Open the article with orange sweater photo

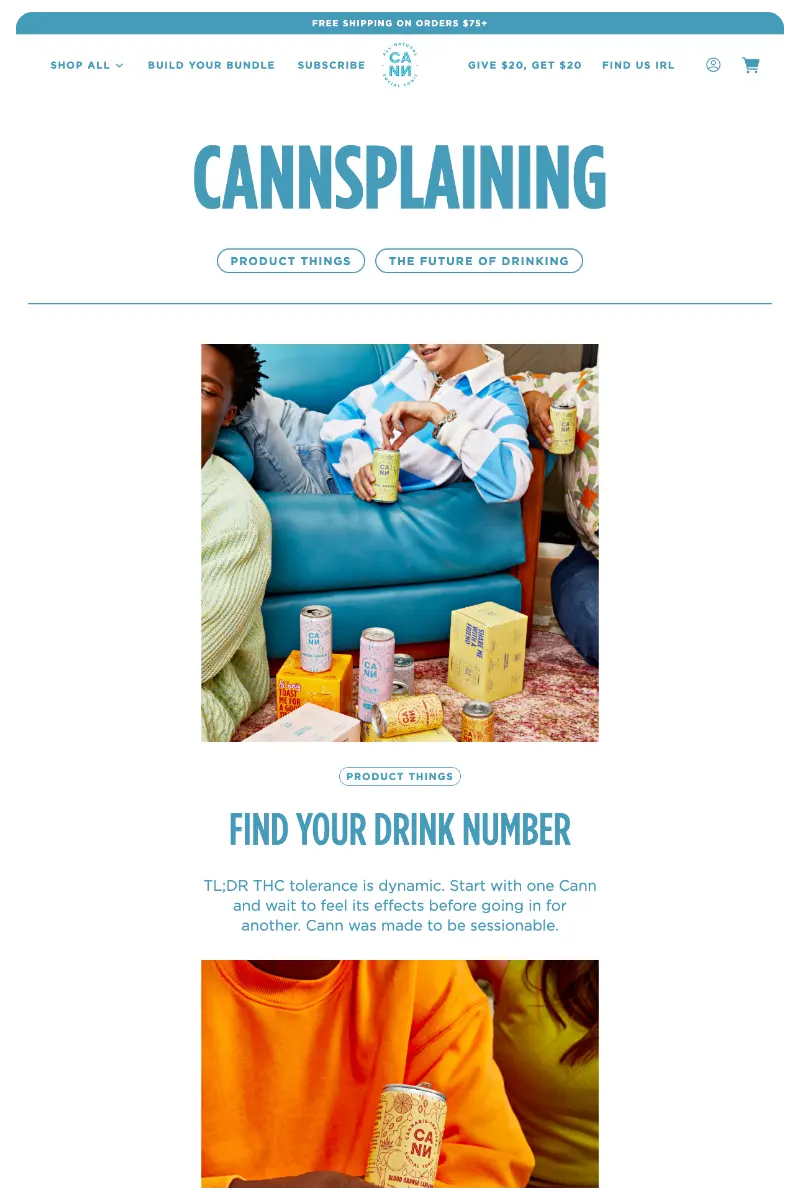click(400, 1073)
